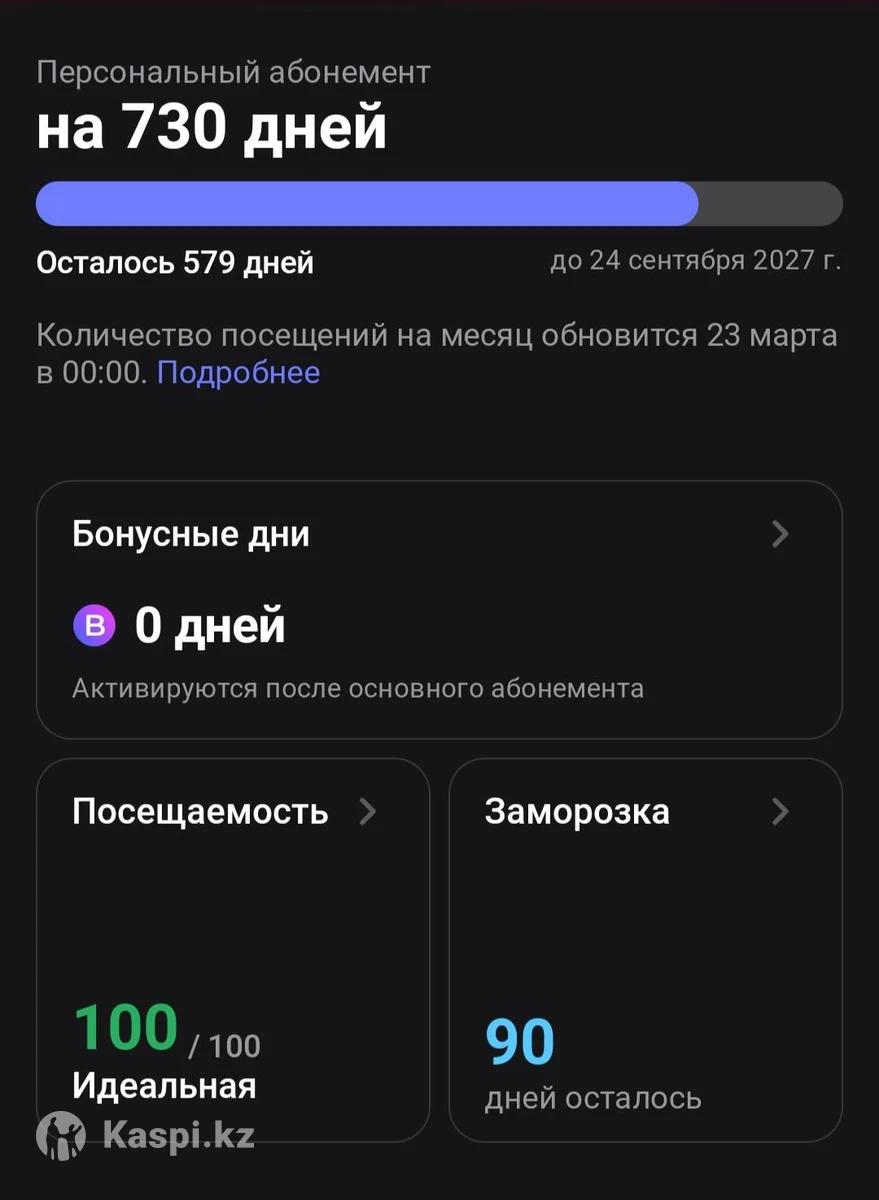This screenshot has width=879, height=1200.
Task: Open the Бонусные дни card
Action: tap(439, 609)
